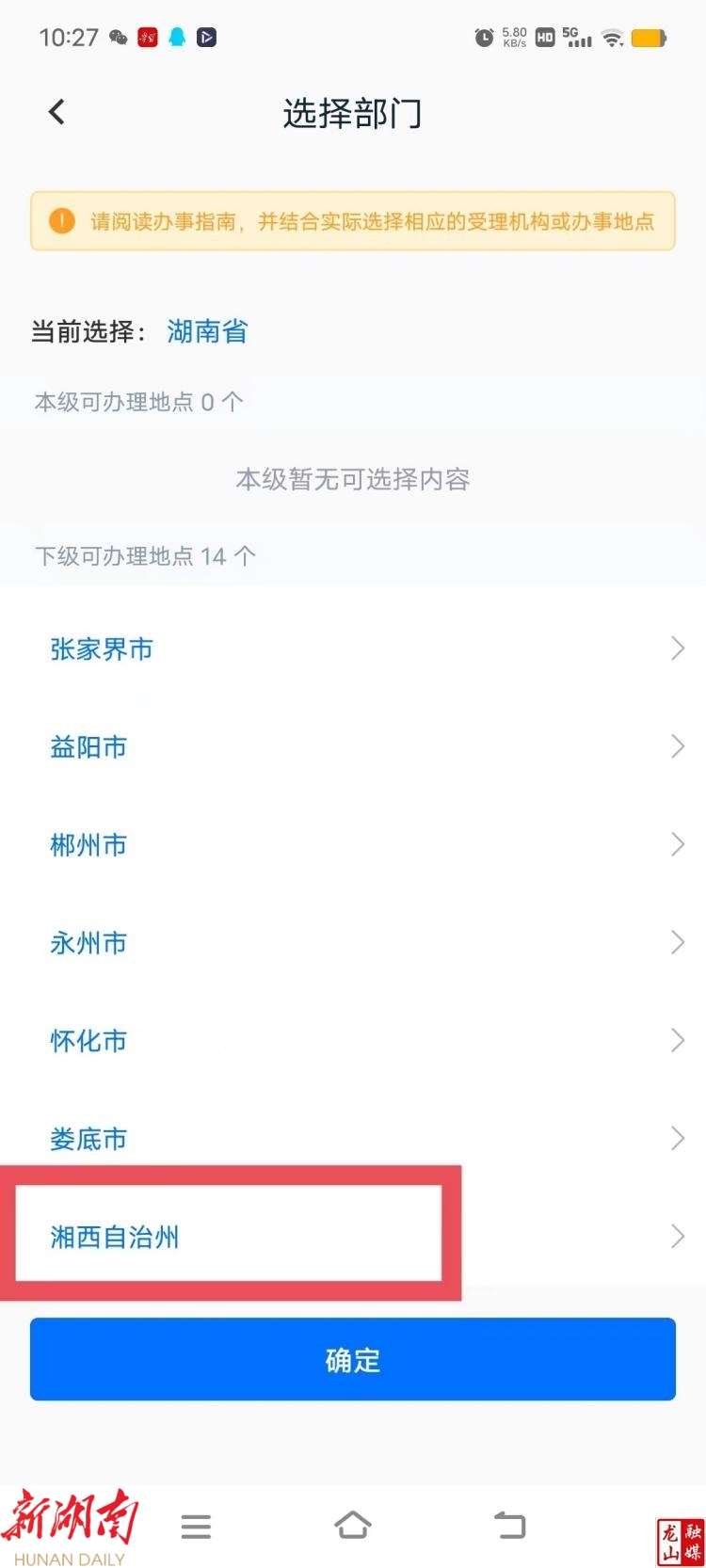
Task: Open 永州市 sub-departments
Action: 88,943
